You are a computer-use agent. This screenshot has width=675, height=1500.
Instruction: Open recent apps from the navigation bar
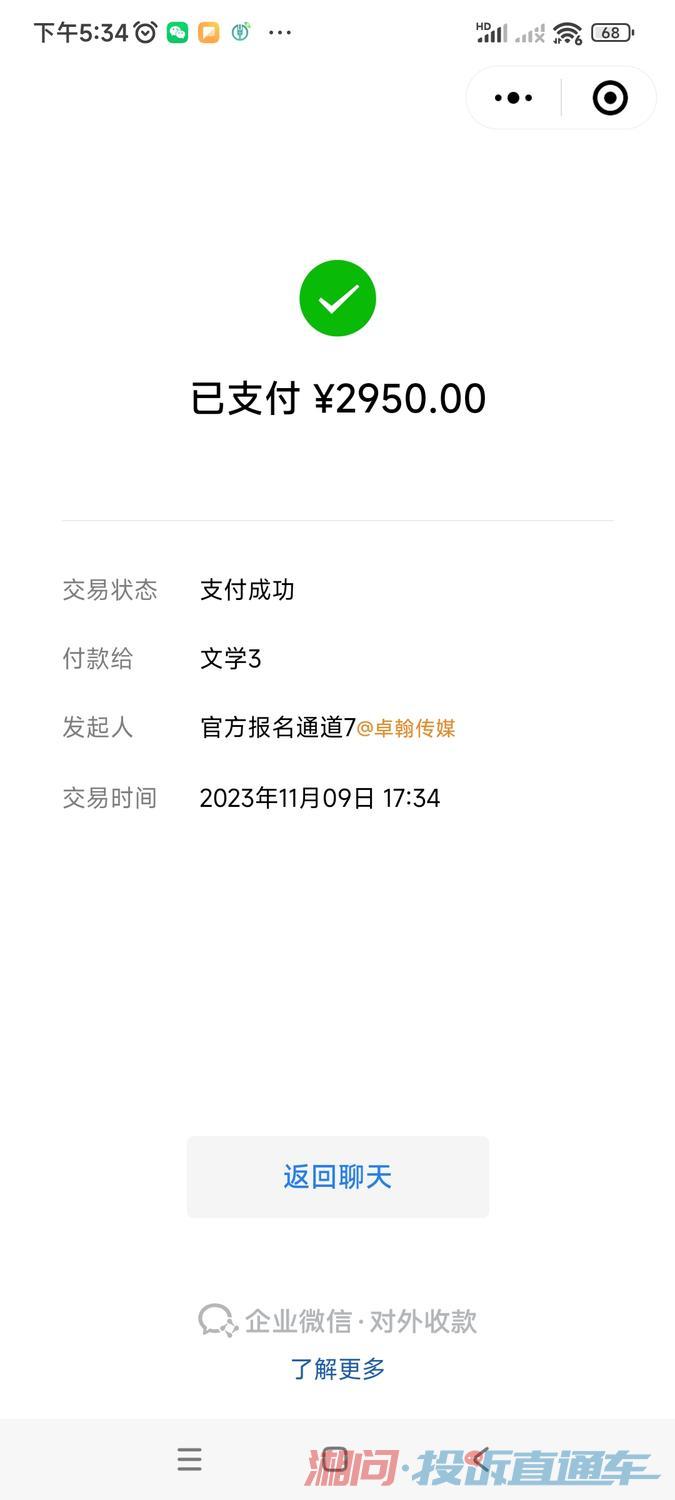pyautogui.click(x=189, y=1460)
